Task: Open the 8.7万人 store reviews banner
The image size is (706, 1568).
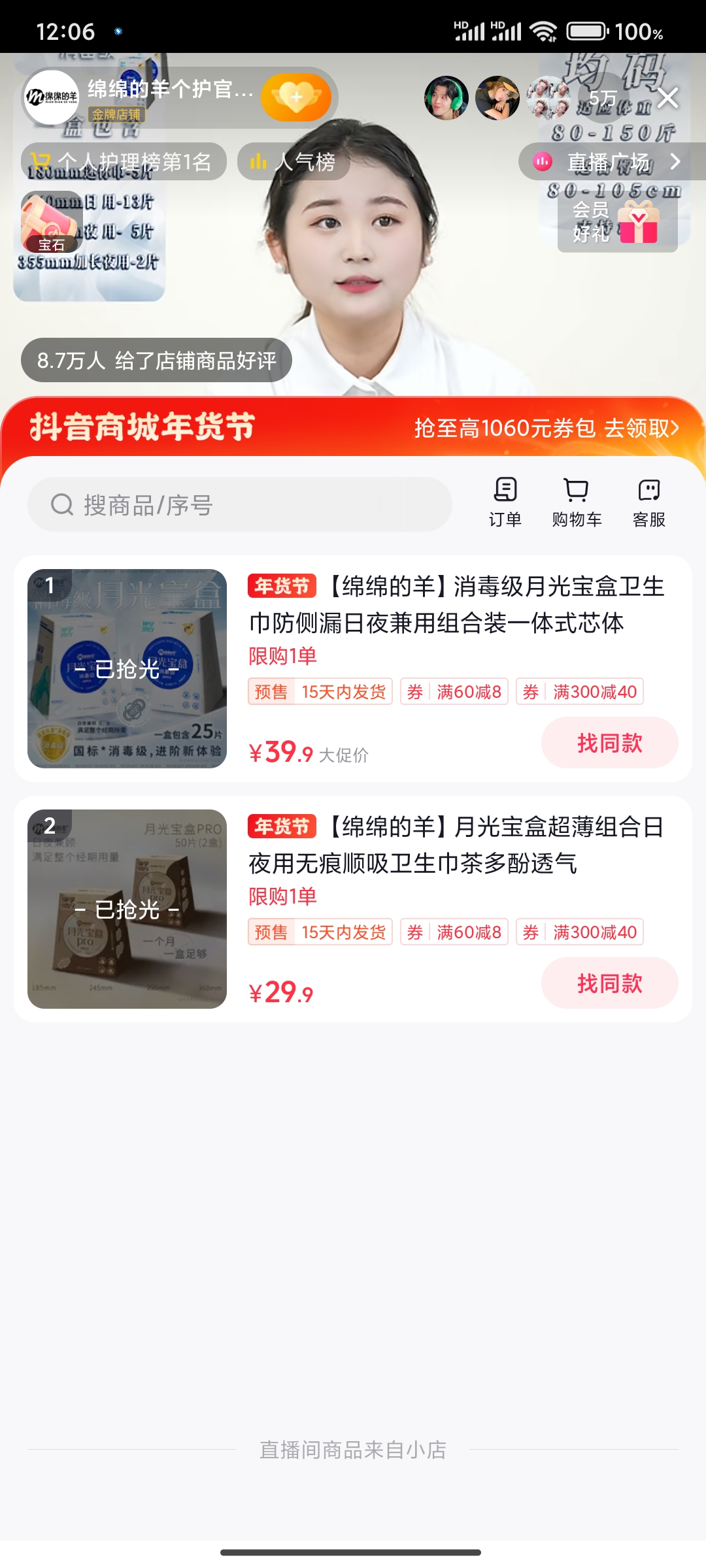Action: pyautogui.click(x=156, y=360)
